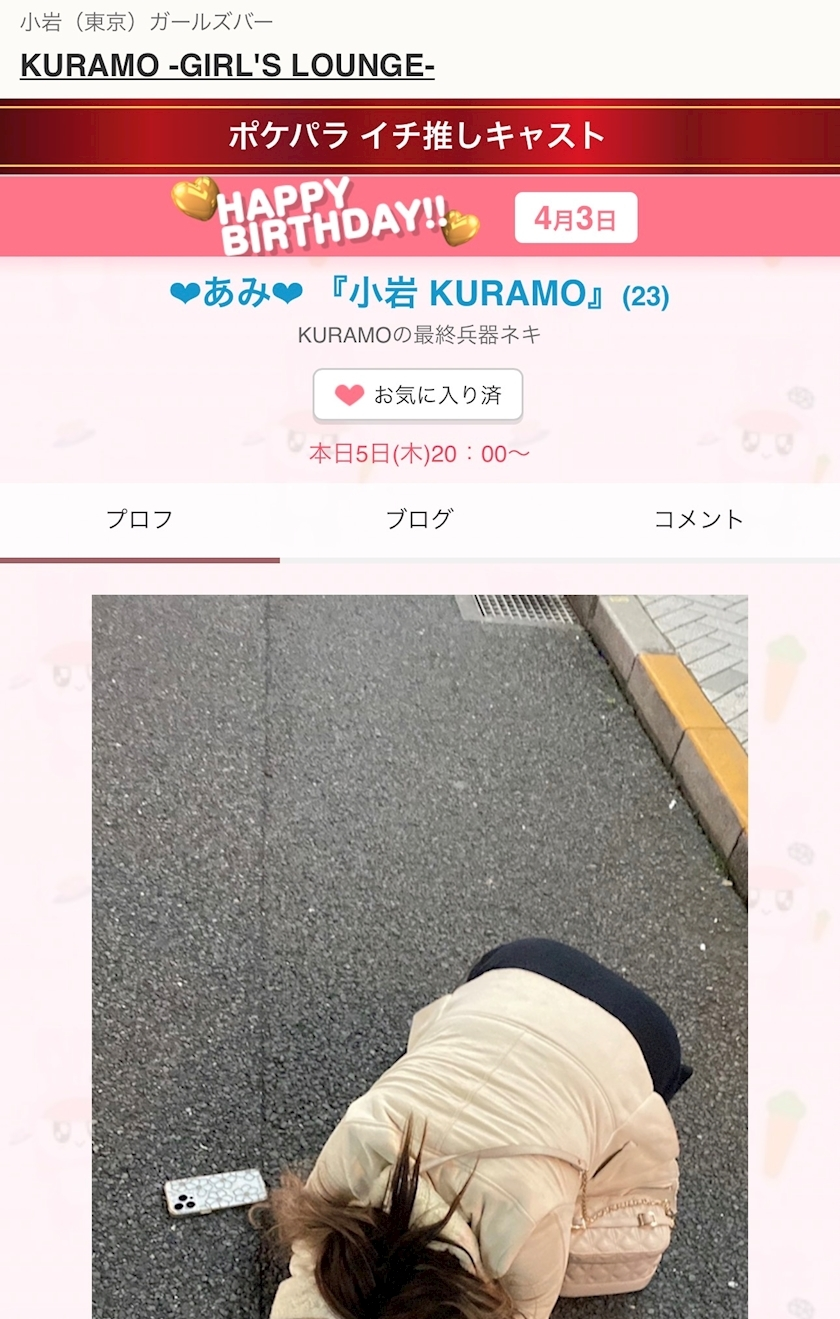This screenshot has width=840, height=1319.
Task: Tap the お気に入り済 favorite button
Action: 418,395
